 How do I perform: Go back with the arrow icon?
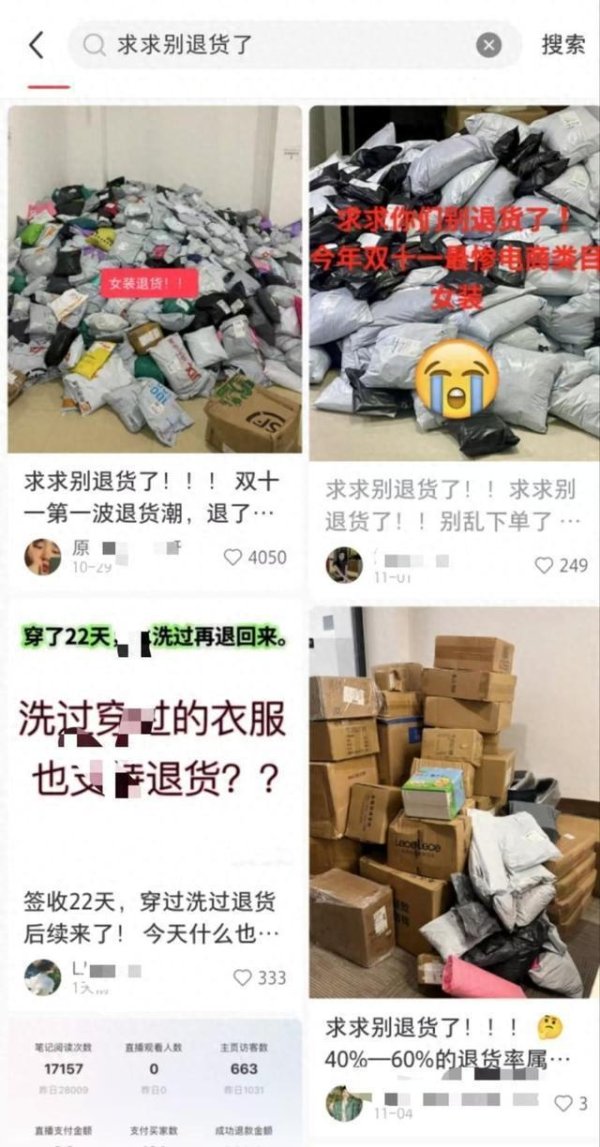(37, 45)
